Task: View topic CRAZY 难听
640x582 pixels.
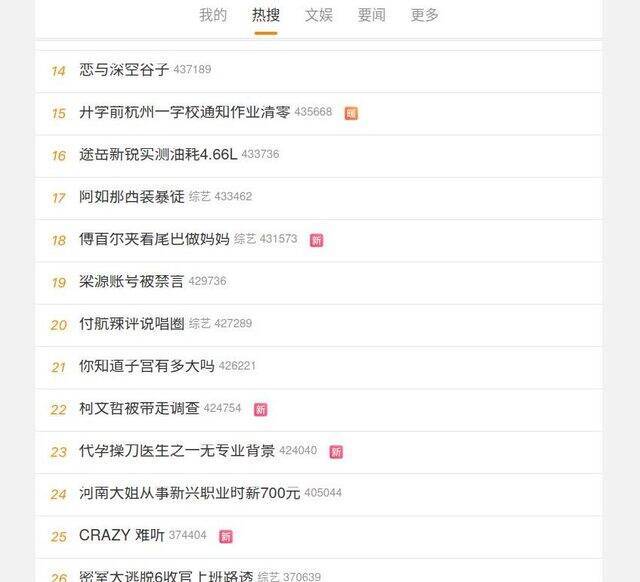Action: coord(122,535)
